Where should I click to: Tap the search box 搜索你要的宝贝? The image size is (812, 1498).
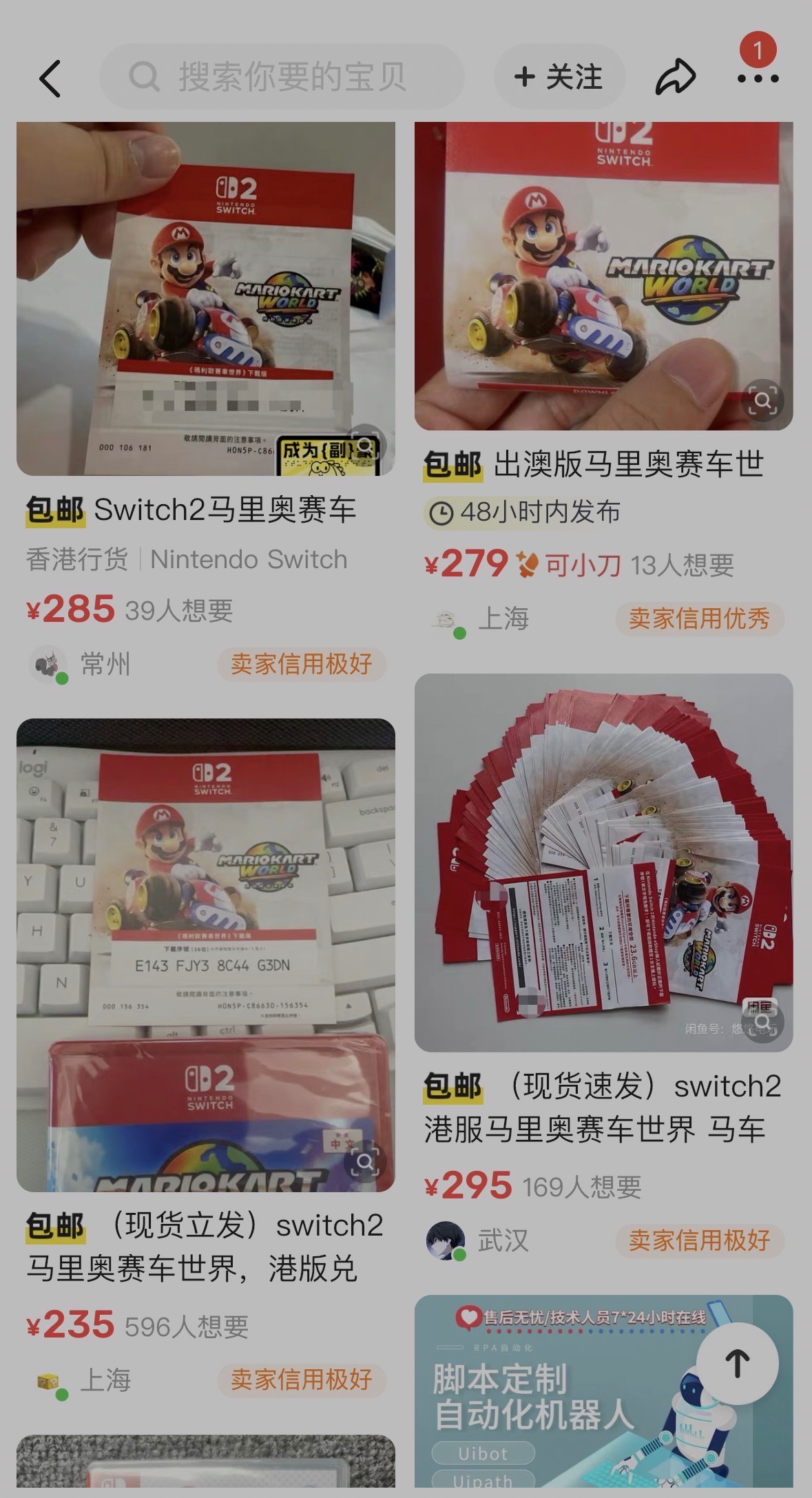coord(282,76)
